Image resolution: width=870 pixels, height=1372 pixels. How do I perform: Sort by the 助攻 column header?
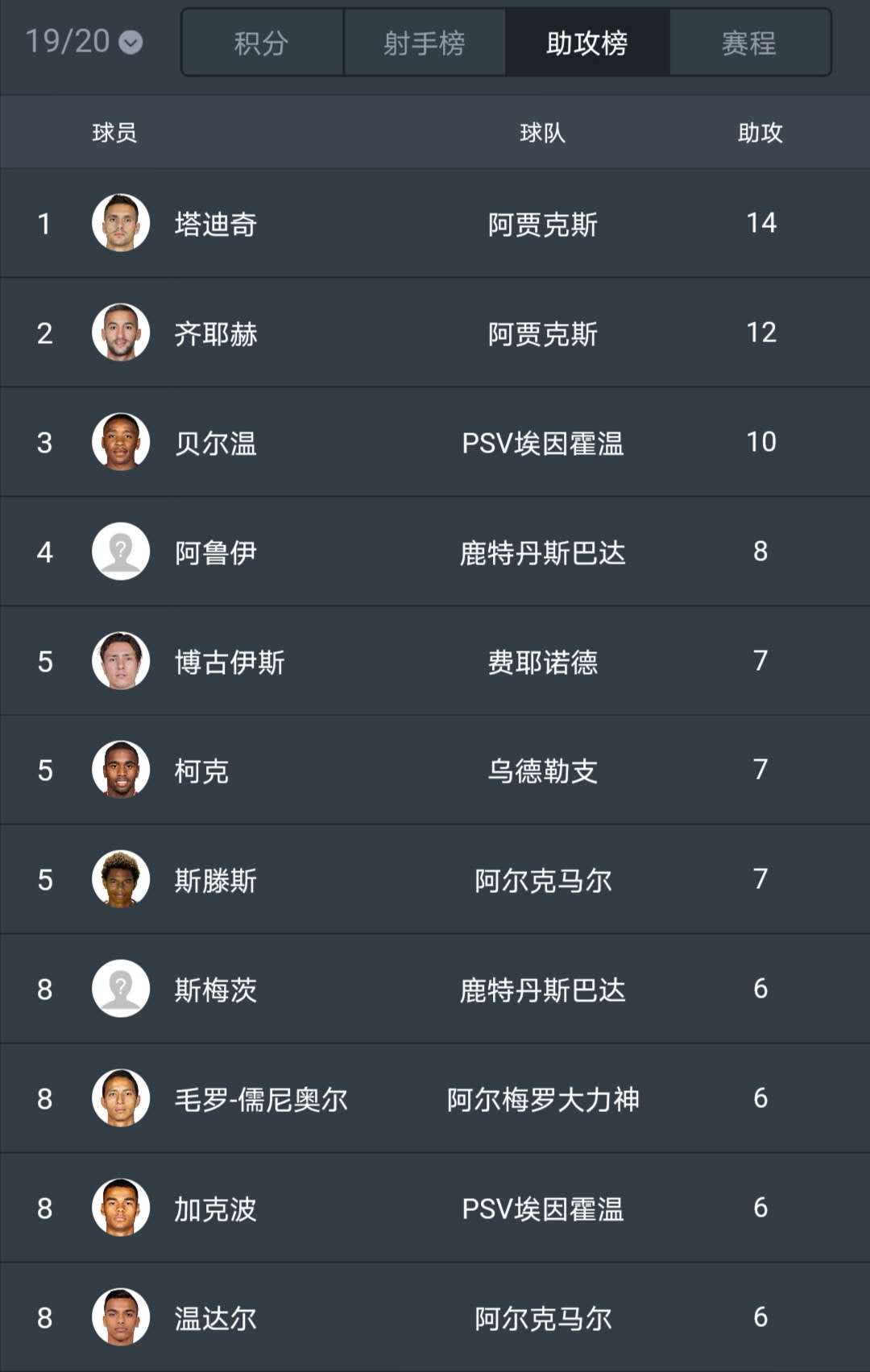pos(758,132)
